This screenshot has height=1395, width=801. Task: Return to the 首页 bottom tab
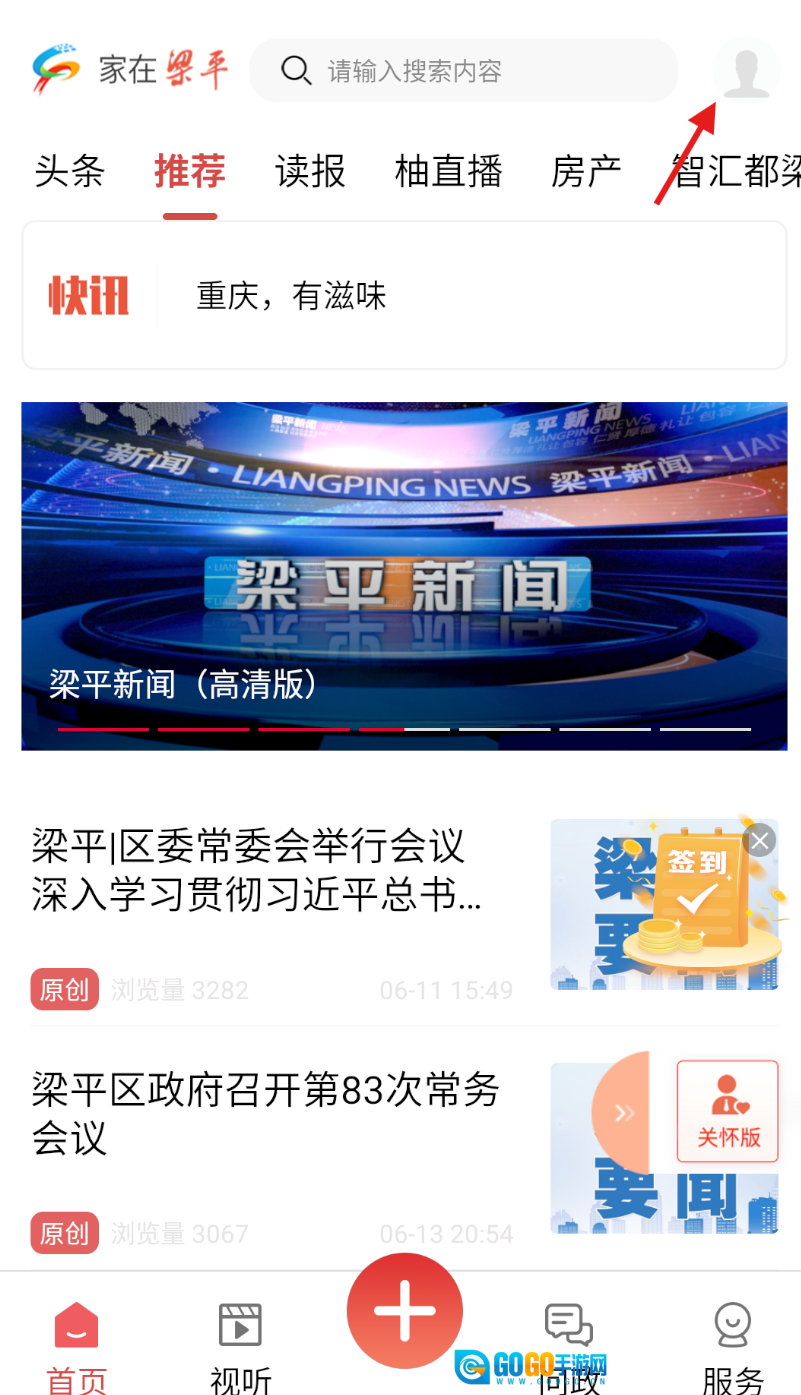point(76,1345)
